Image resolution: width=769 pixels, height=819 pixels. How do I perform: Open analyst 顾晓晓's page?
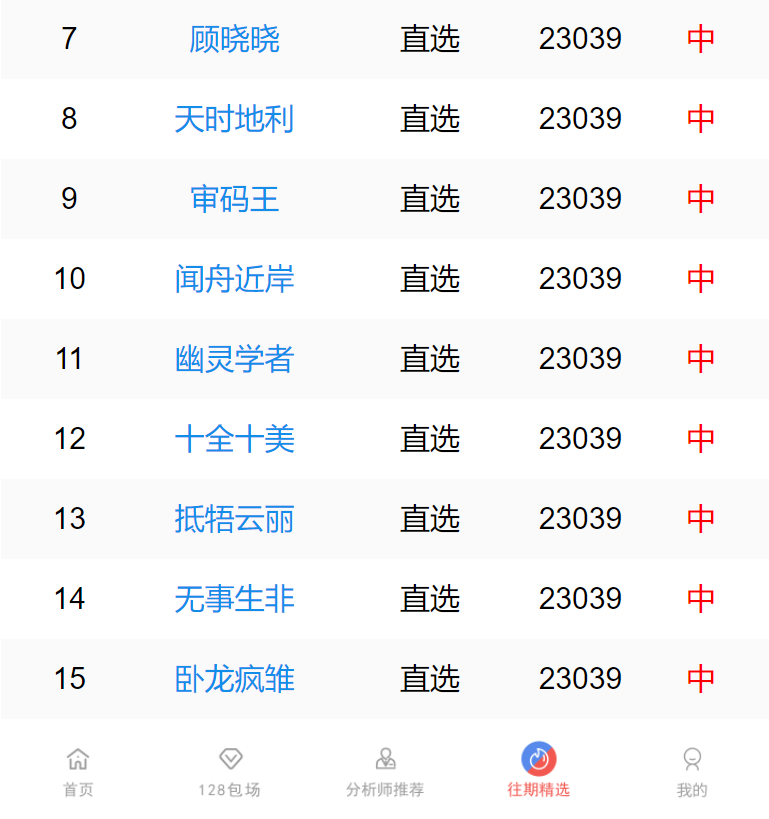point(234,39)
